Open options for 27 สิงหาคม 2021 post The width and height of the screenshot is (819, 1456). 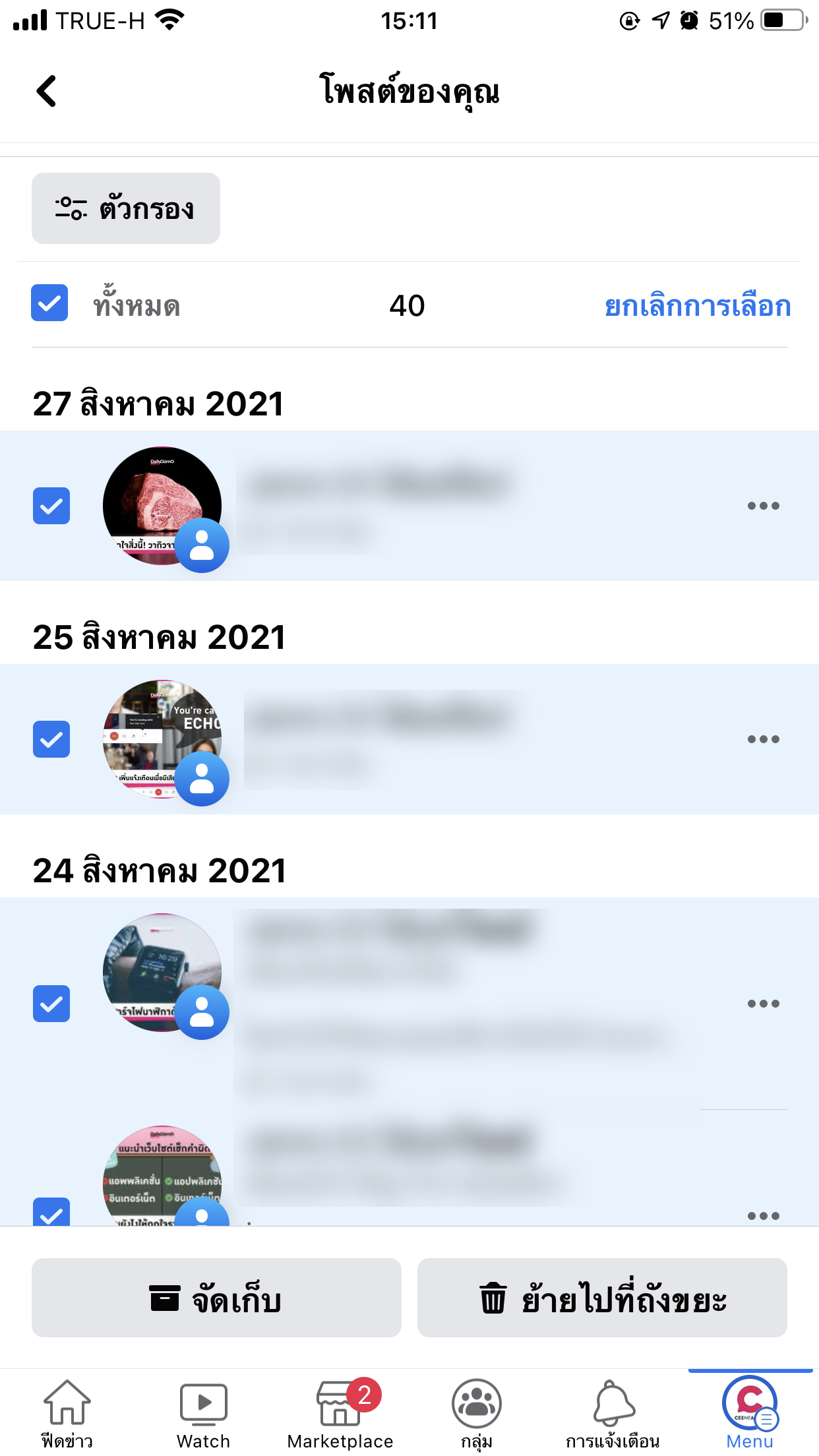[763, 506]
